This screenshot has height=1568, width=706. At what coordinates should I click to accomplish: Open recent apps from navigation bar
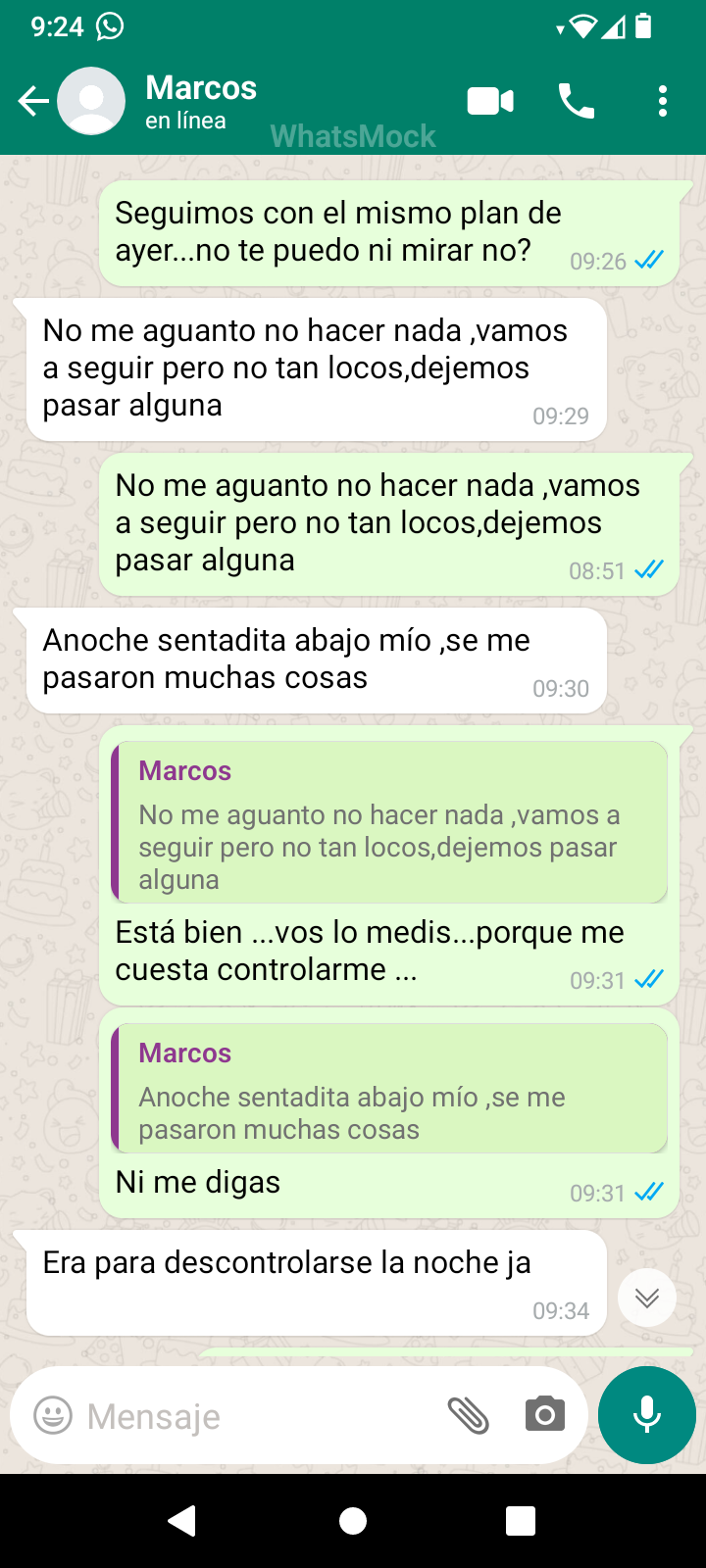coord(520,1520)
